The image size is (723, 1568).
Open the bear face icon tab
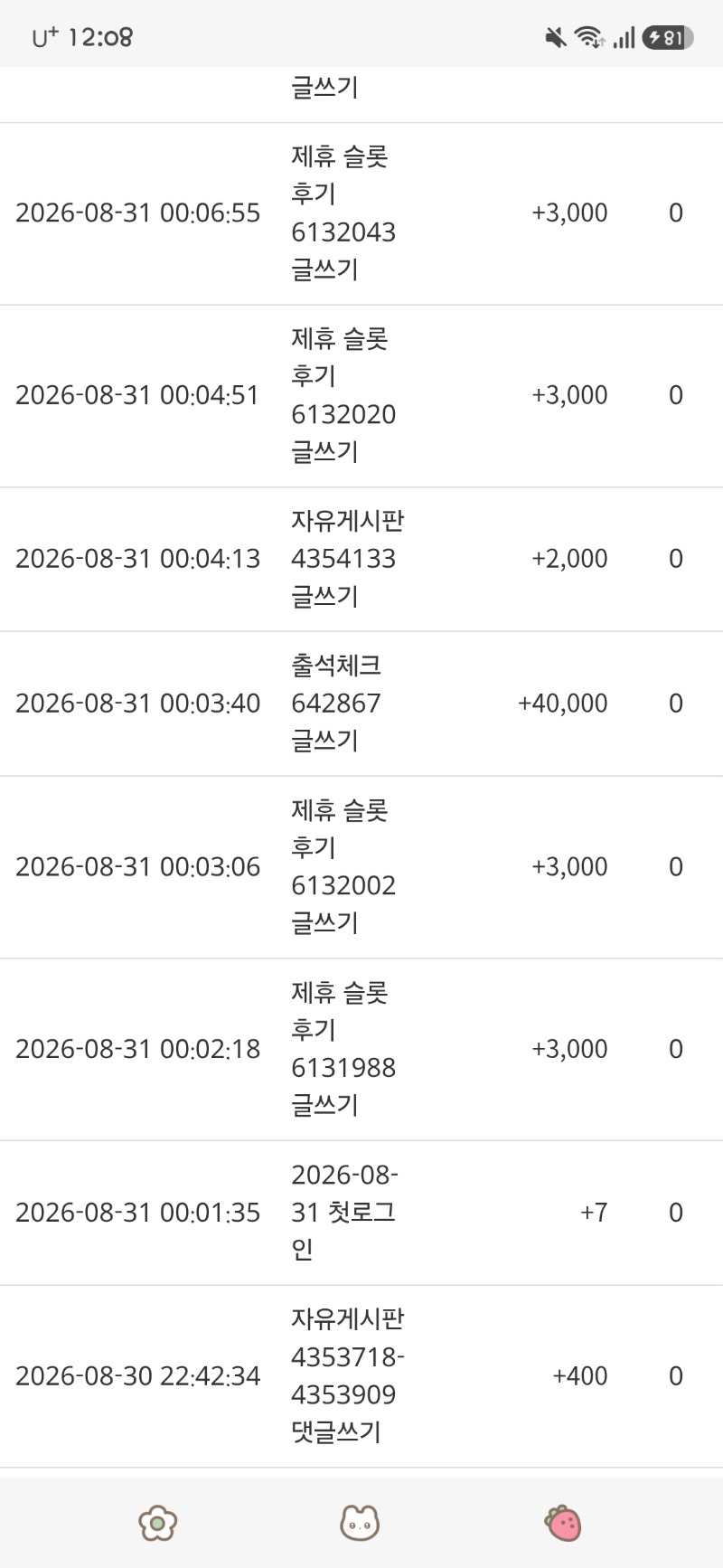click(x=360, y=1523)
